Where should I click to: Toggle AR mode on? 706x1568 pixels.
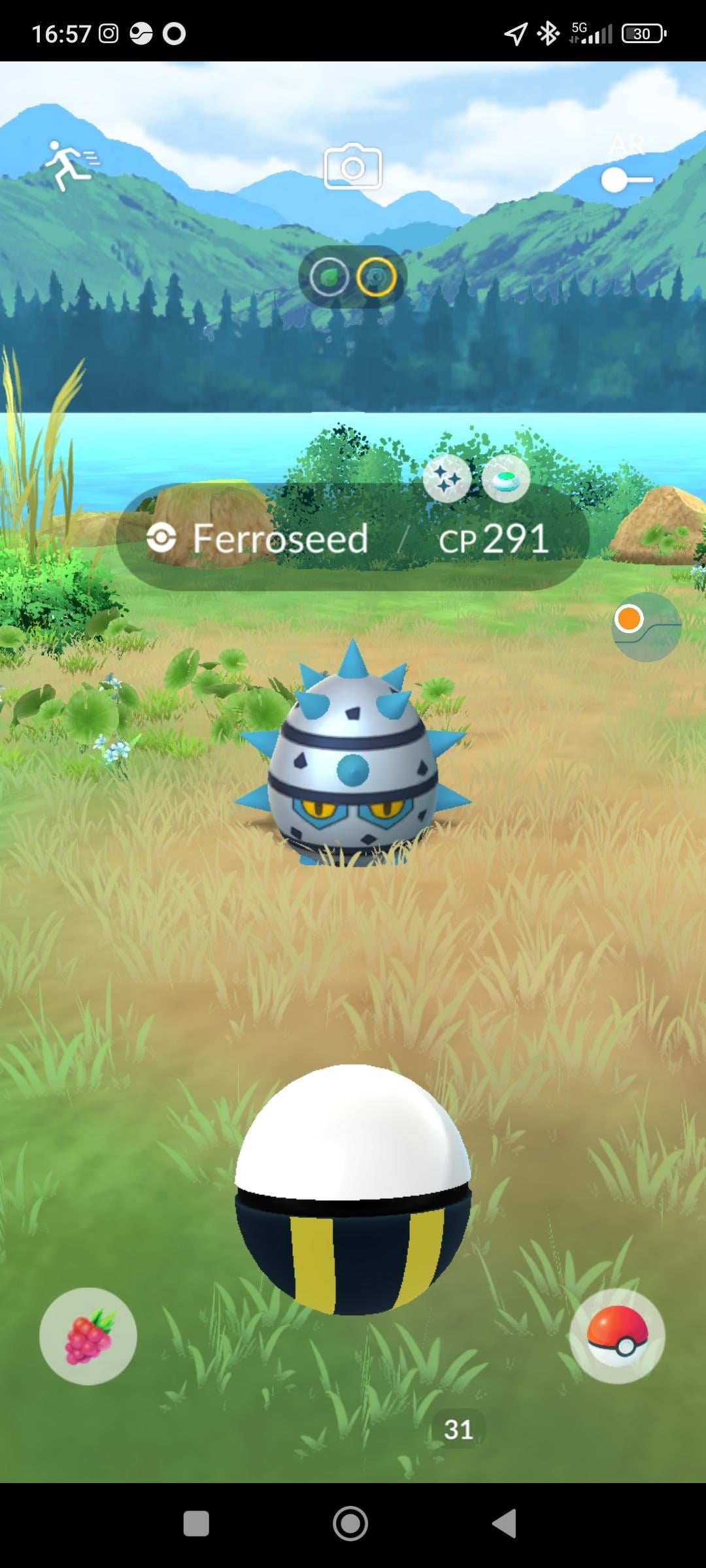(x=626, y=179)
